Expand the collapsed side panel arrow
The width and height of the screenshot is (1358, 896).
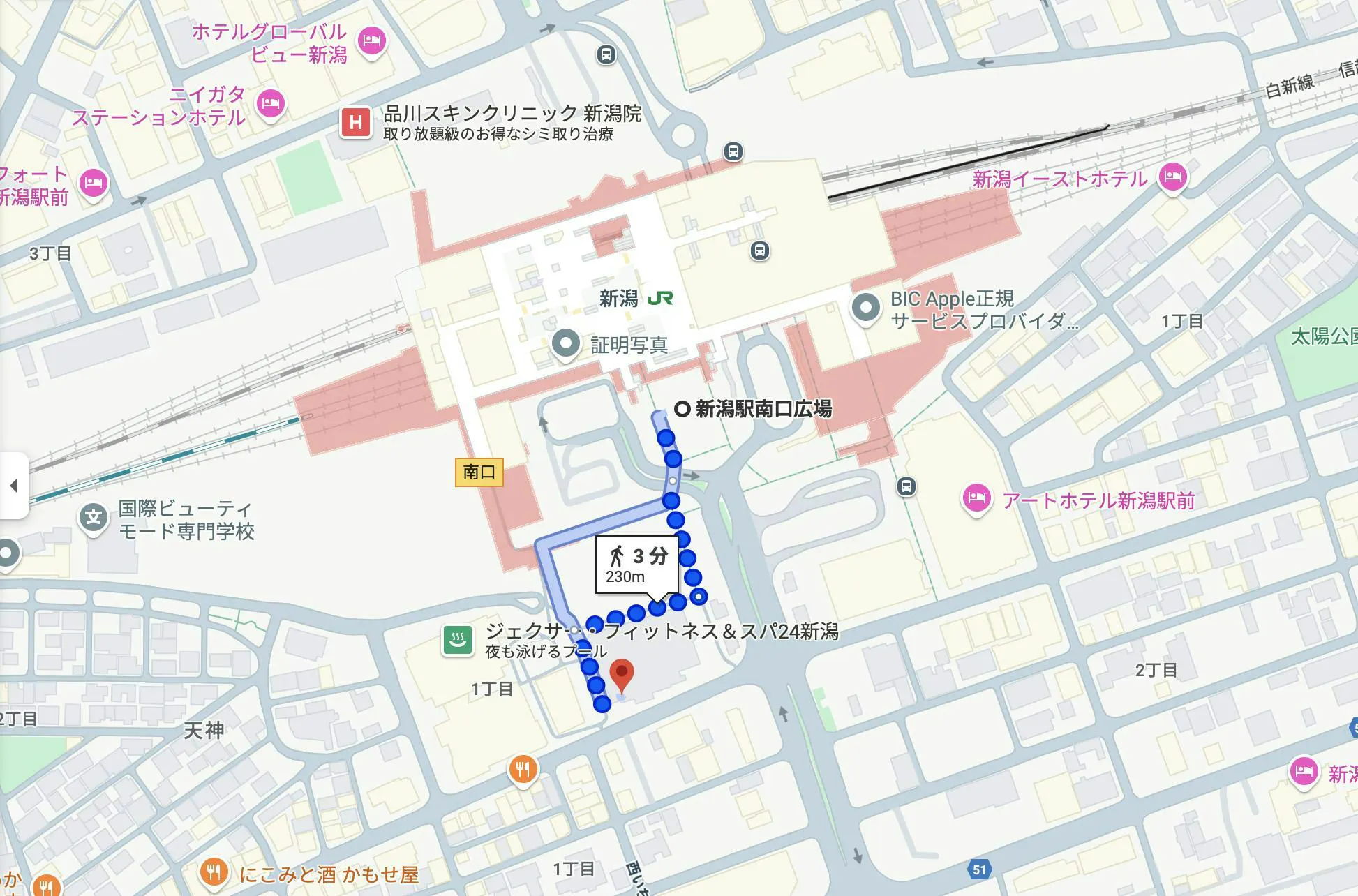coord(13,486)
